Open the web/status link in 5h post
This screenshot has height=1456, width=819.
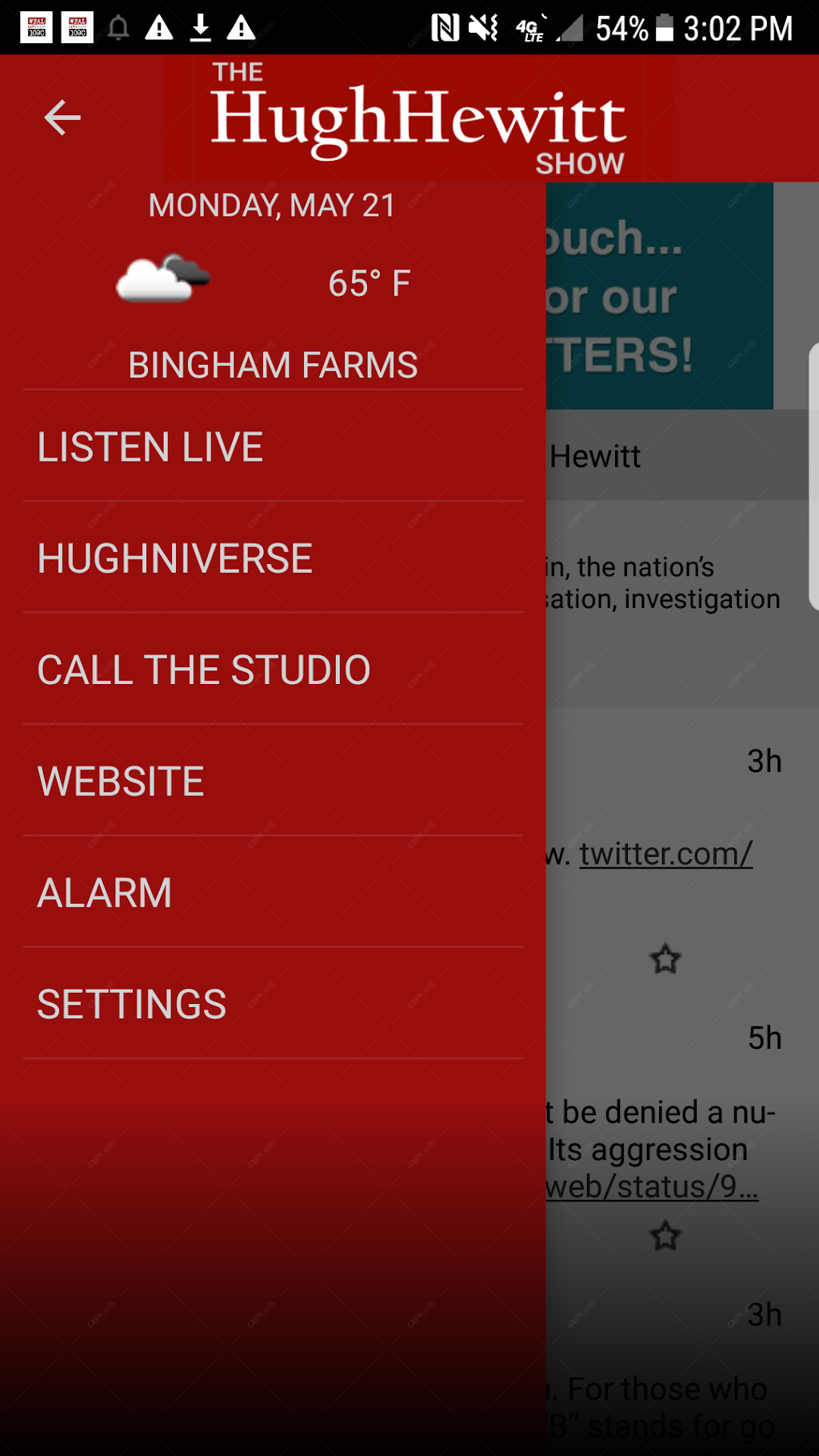[x=653, y=1186]
